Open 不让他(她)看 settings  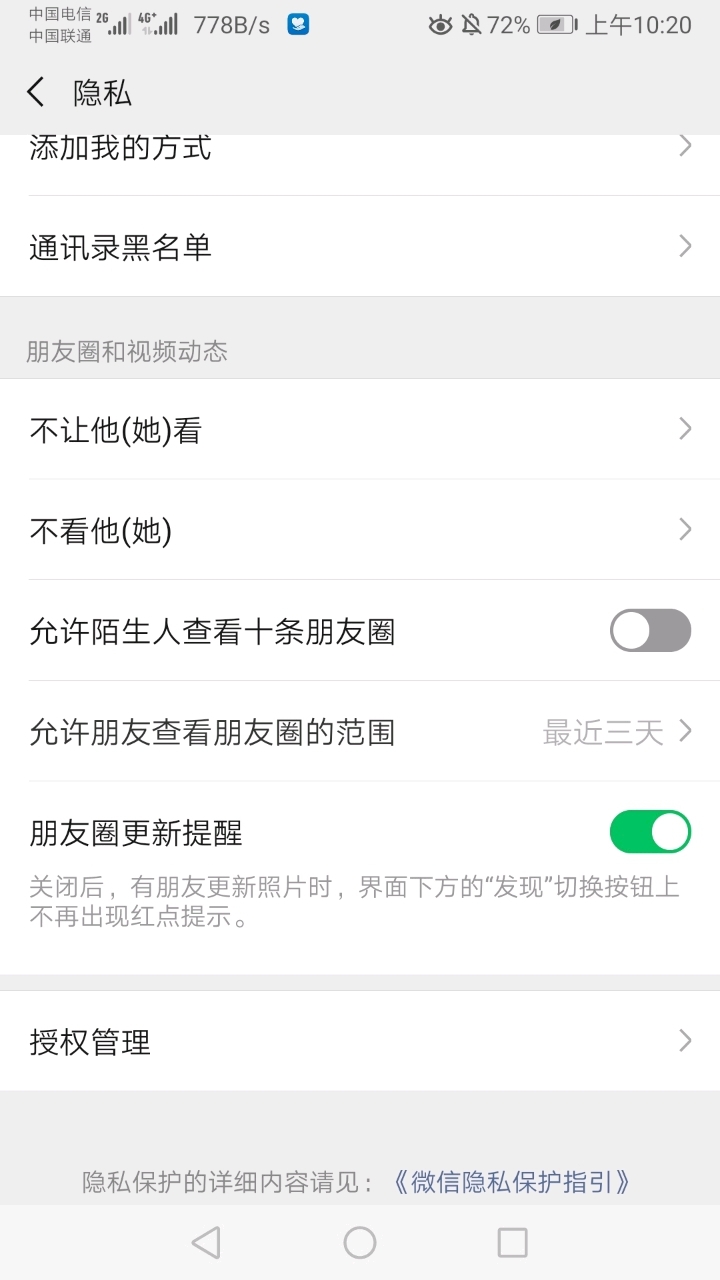point(360,428)
